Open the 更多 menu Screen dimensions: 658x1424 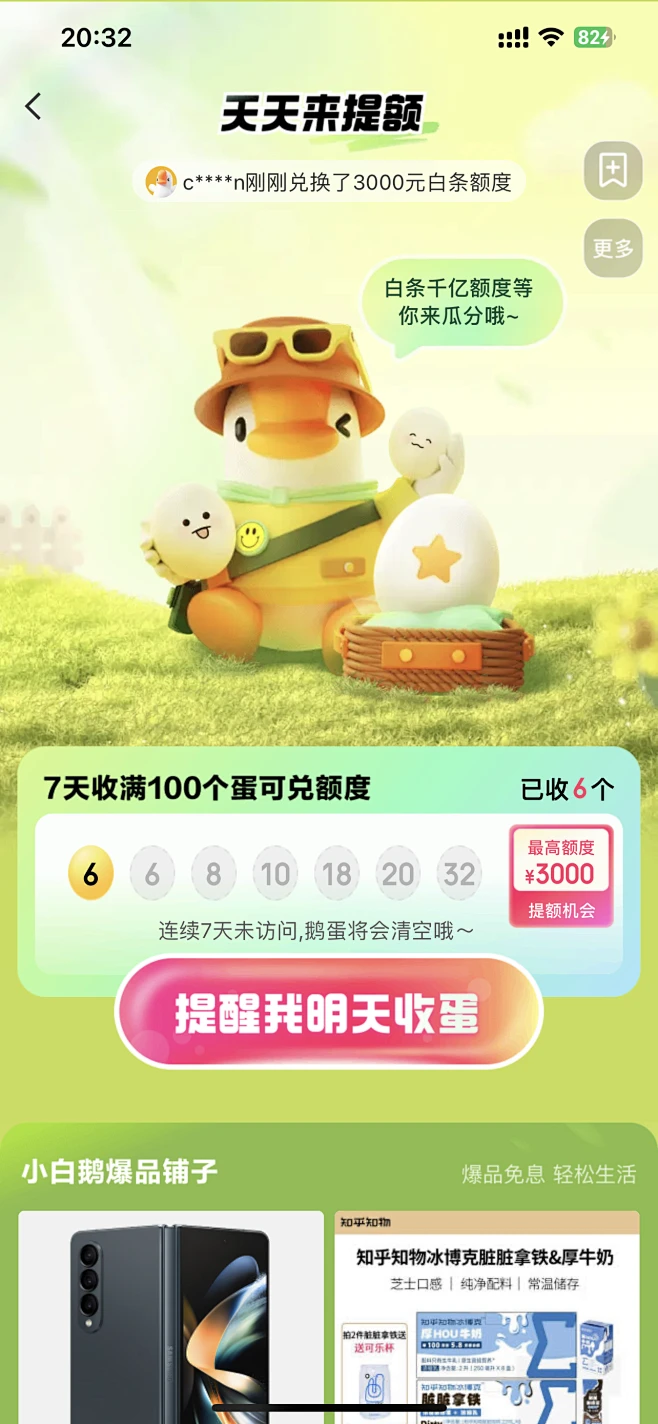coord(612,247)
